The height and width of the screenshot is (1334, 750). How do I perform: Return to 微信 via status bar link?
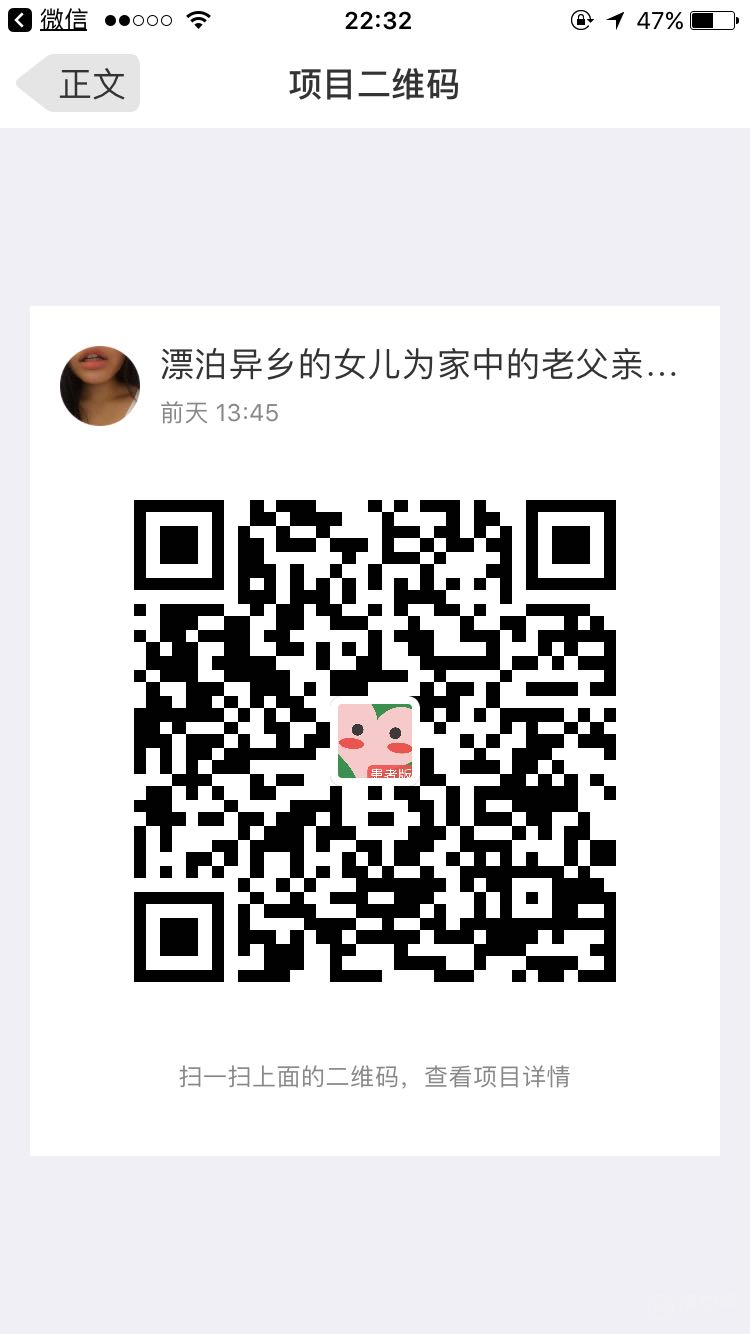pyautogui.click(x=48, y=20)
